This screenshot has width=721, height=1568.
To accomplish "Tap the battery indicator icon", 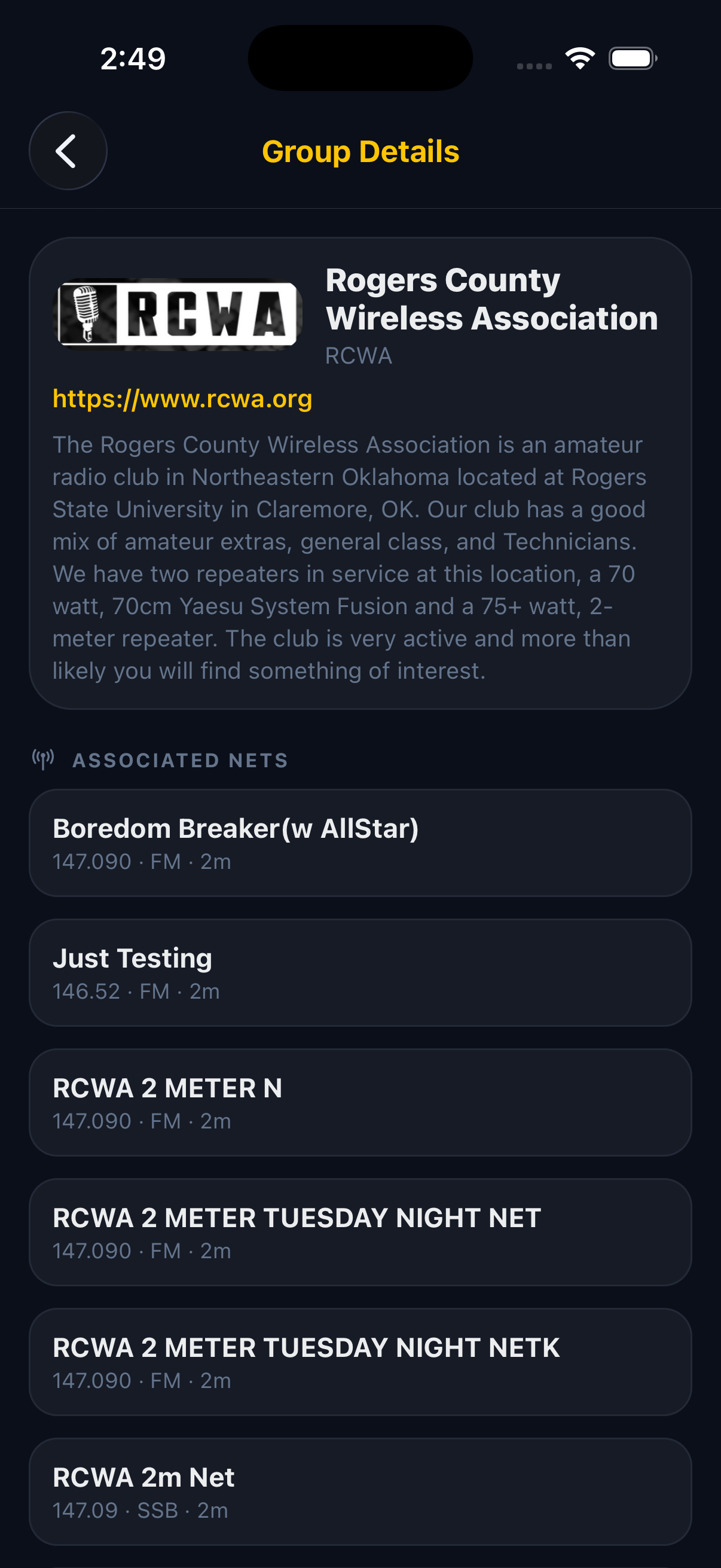I will point(631,58).
